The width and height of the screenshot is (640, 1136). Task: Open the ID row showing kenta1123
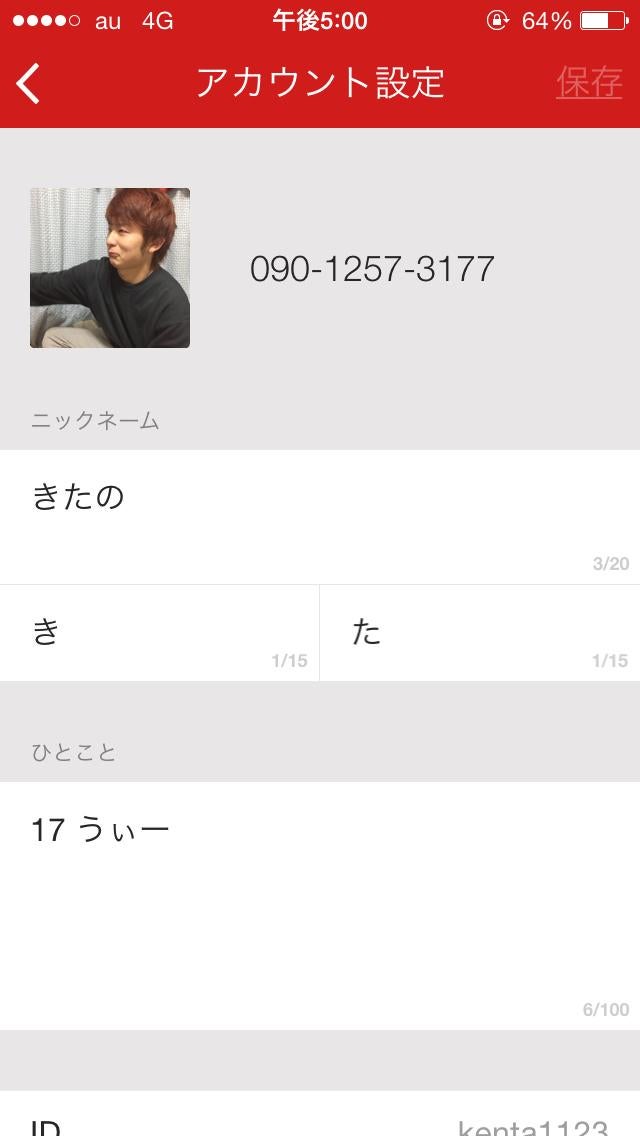click(x=320, y=1120)
